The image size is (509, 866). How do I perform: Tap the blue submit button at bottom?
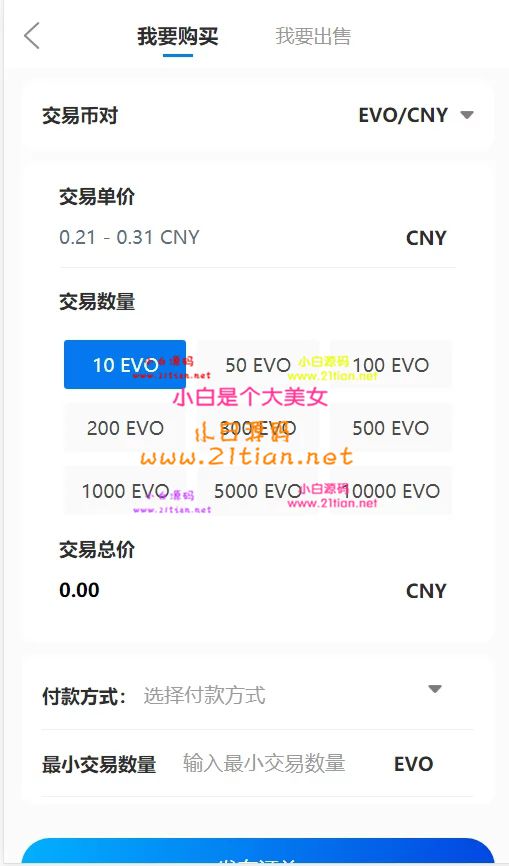[257, 852]
